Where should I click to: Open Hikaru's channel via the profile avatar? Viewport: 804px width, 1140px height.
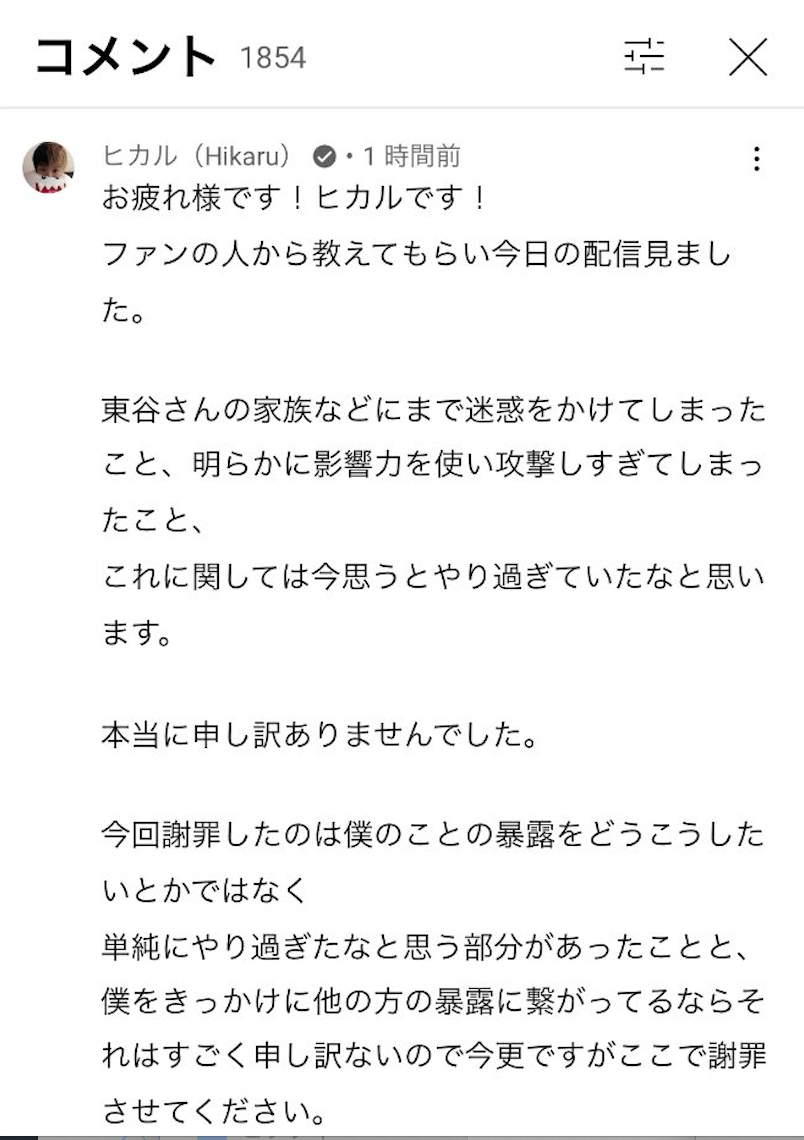(48, 166)
